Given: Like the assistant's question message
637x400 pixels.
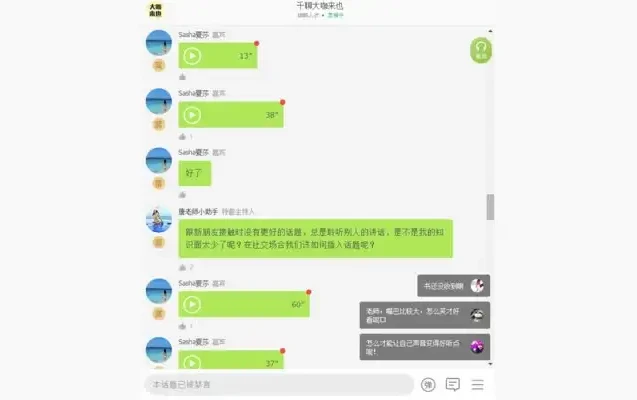Looking at the screenshot, I should click(x=183, y=267).
